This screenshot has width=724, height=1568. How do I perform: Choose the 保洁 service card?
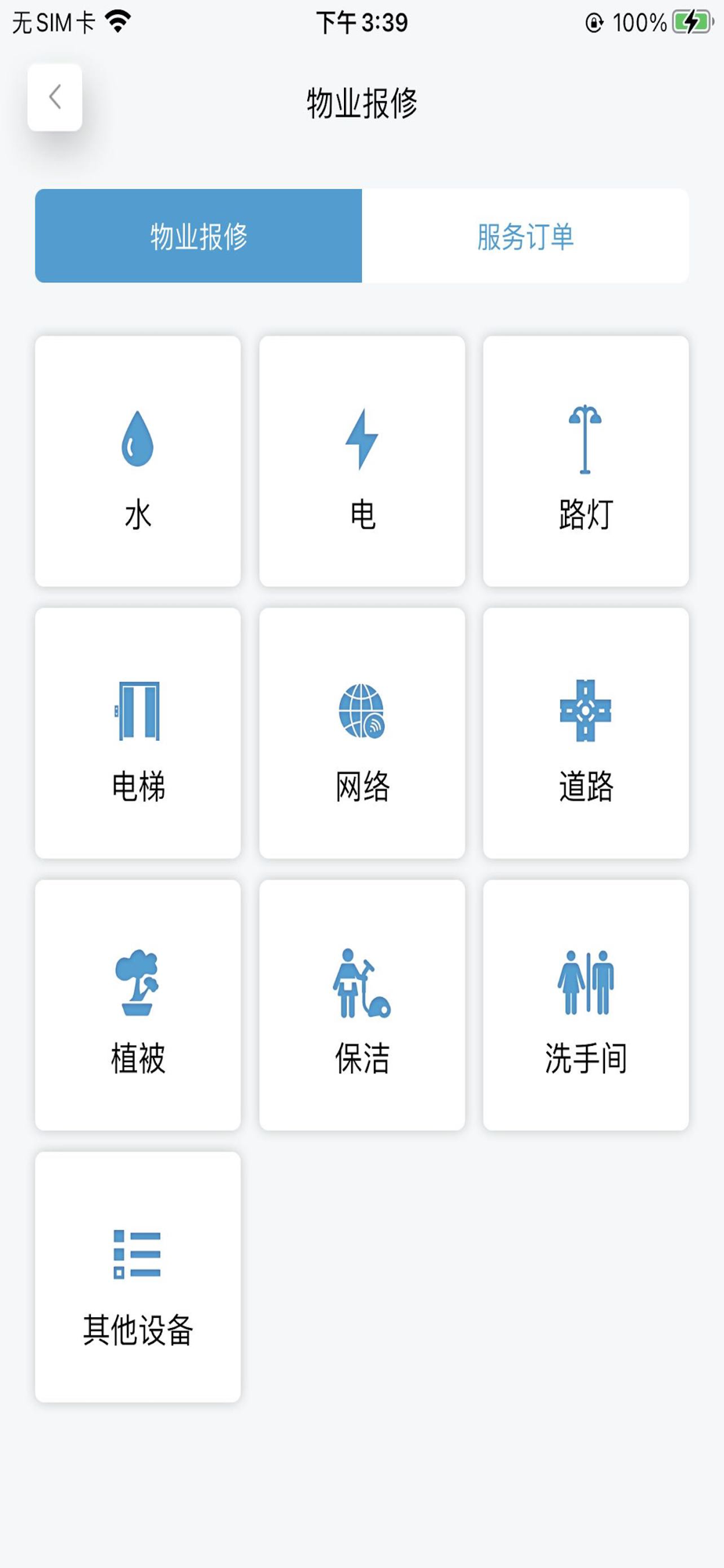pyautogui.click(x=362, y=1005)
